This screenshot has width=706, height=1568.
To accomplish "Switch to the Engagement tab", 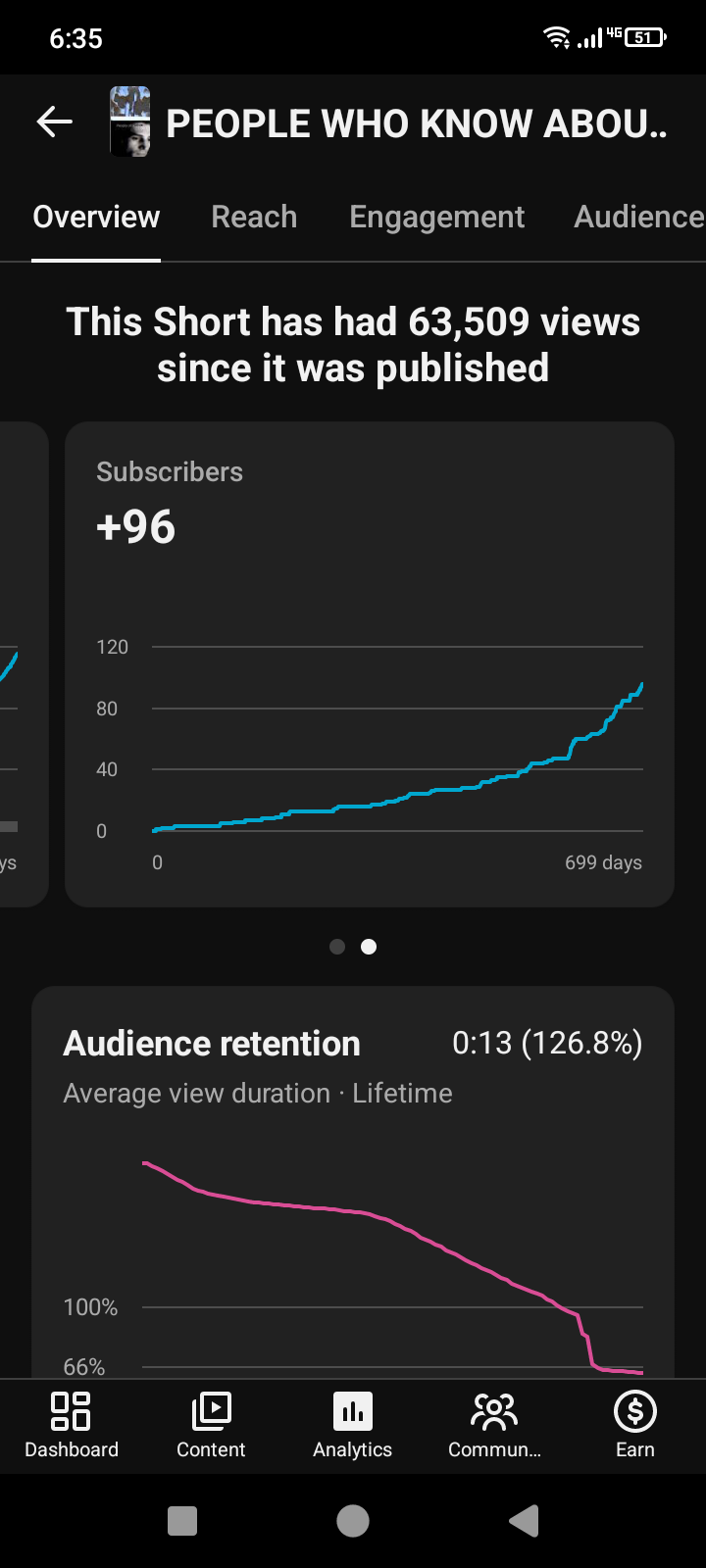I will click(437, 217).
